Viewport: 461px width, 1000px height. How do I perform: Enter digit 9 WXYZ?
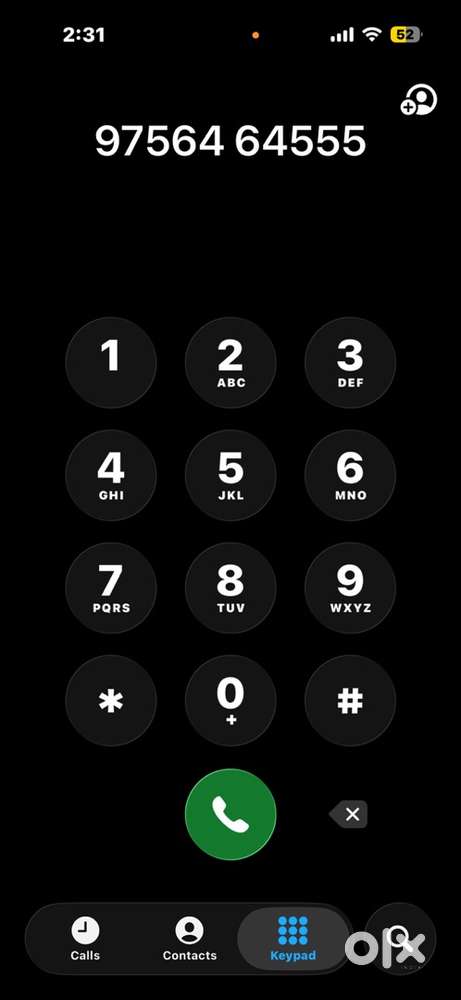pyautogui.click(x=350, y=588)
